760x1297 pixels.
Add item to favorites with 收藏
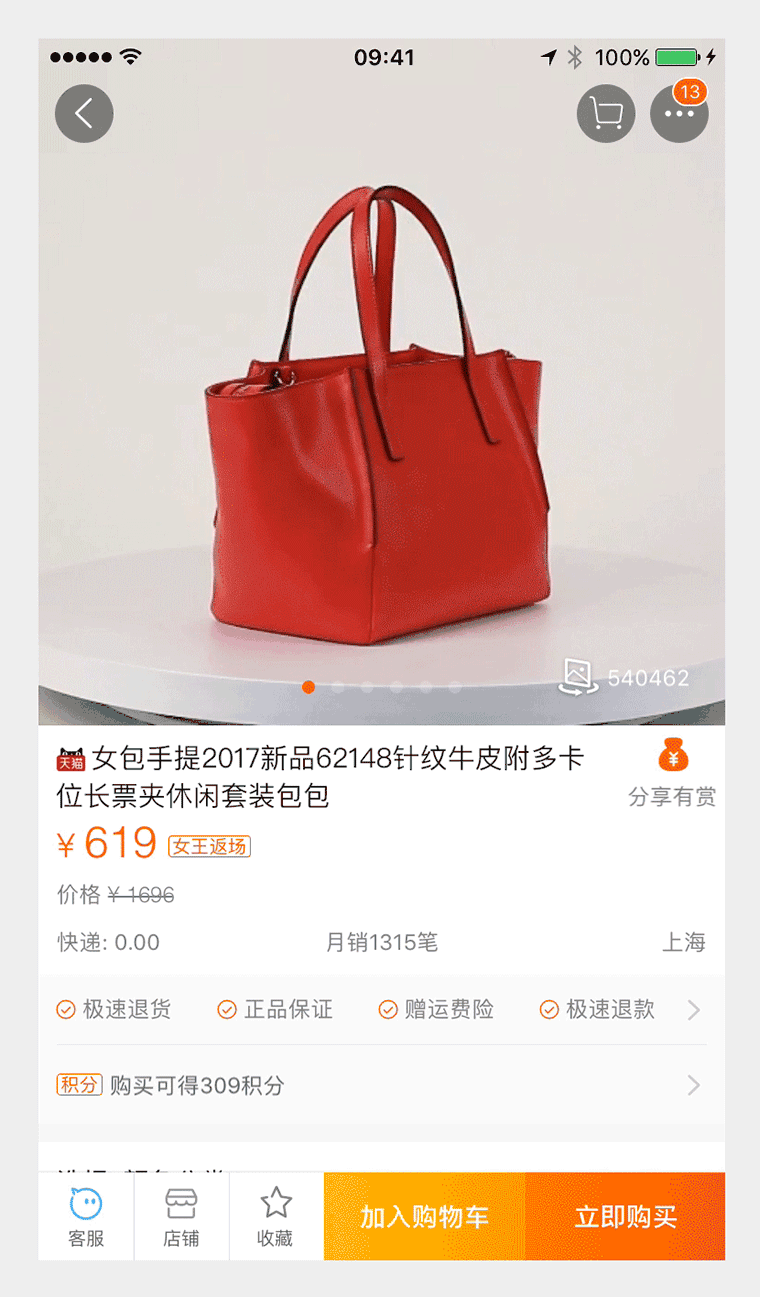[x=275, y=1216]
